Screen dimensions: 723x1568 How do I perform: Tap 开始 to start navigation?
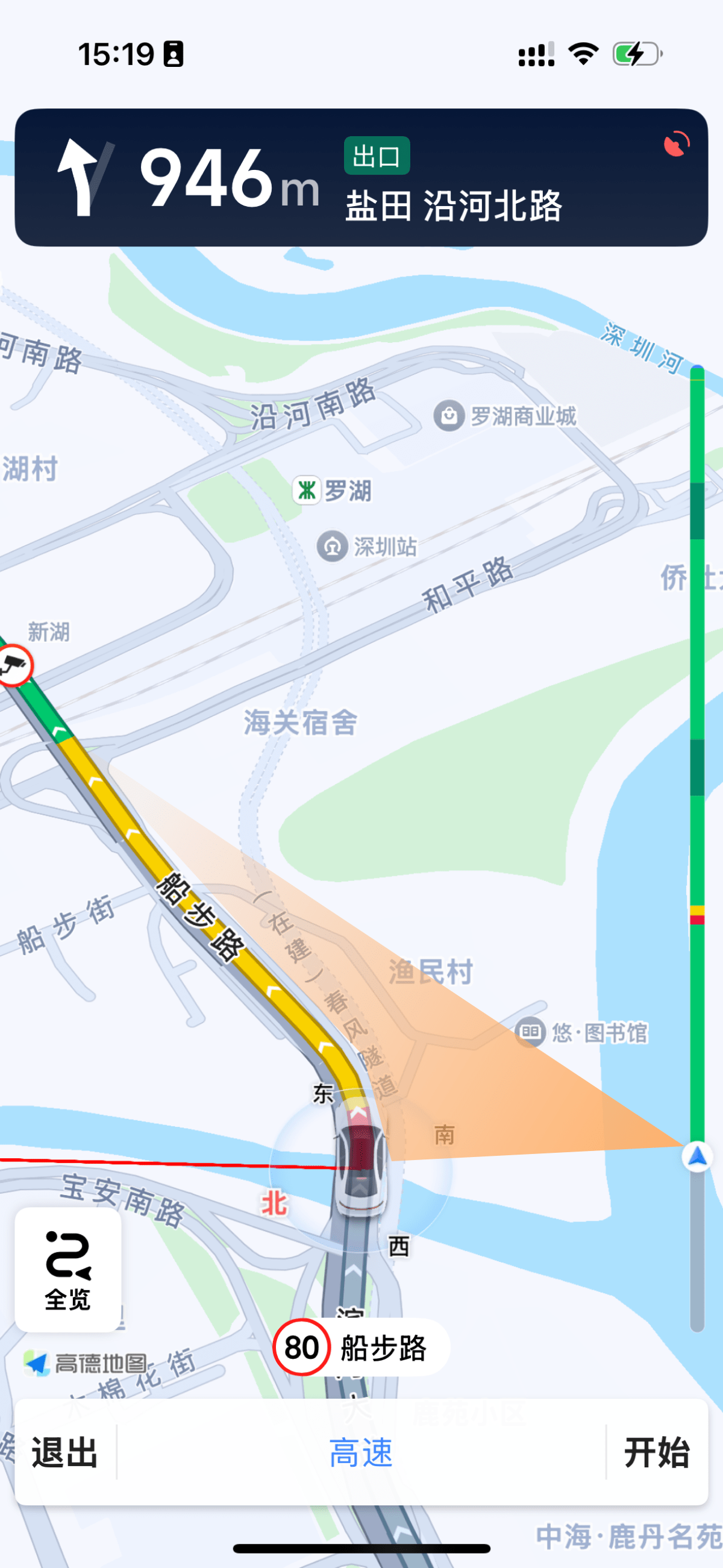pyautogui.click(x=657, y=1452)
